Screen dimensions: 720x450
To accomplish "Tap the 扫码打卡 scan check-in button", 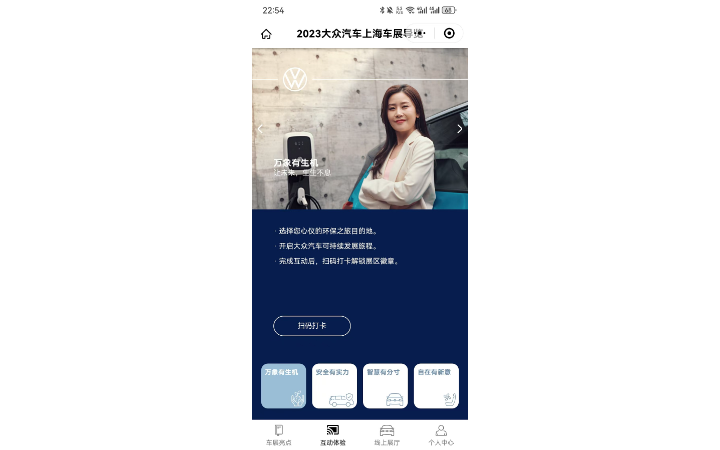I will tap(312, 326).
